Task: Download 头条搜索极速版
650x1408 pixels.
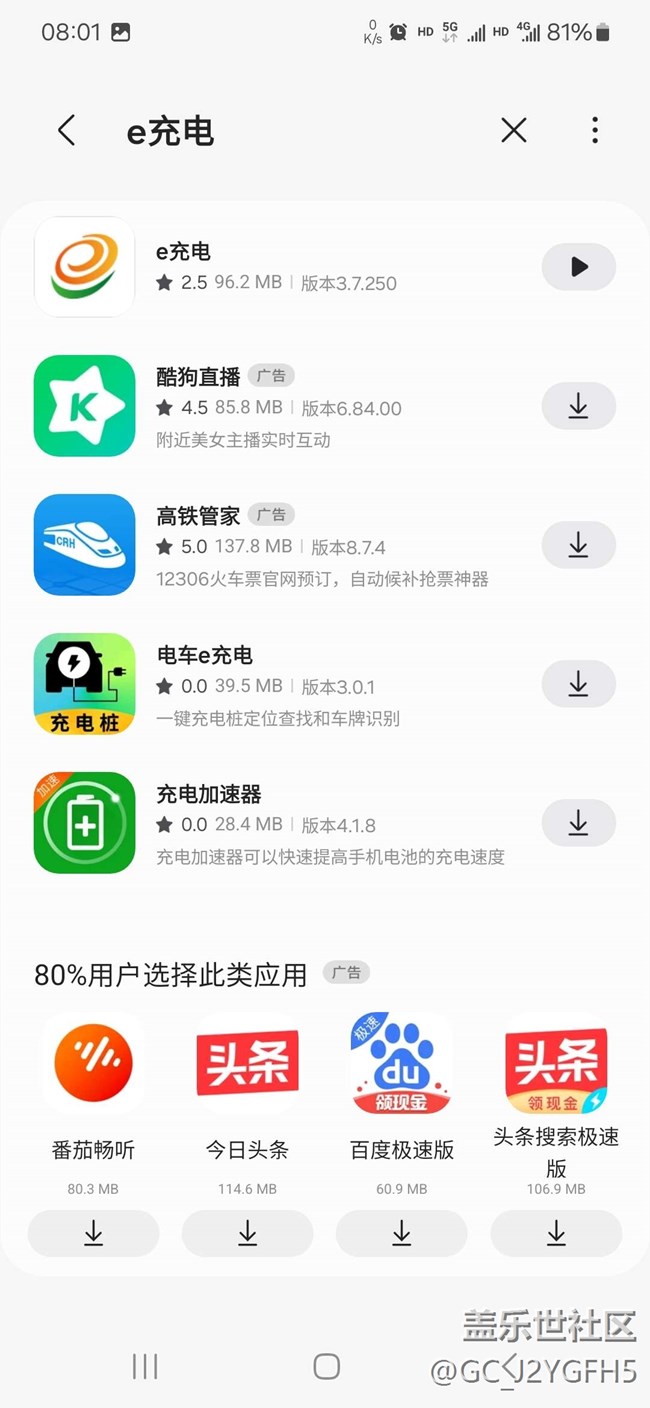Action: tap(556, 1234)
